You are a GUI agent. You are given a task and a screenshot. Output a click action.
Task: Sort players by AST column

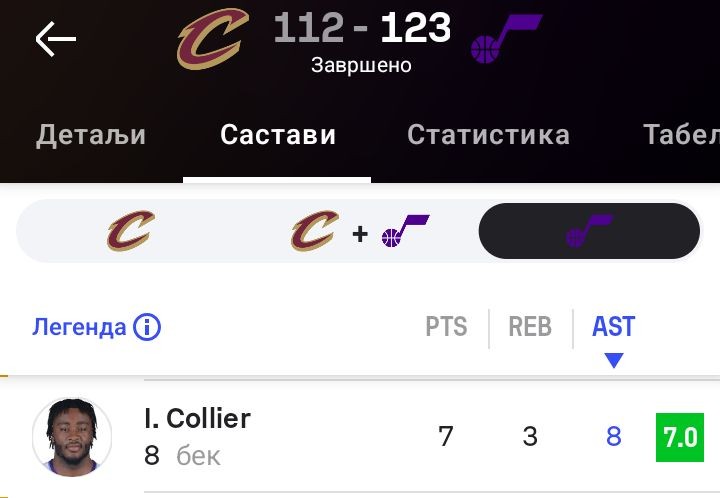[x=614, y=327]
